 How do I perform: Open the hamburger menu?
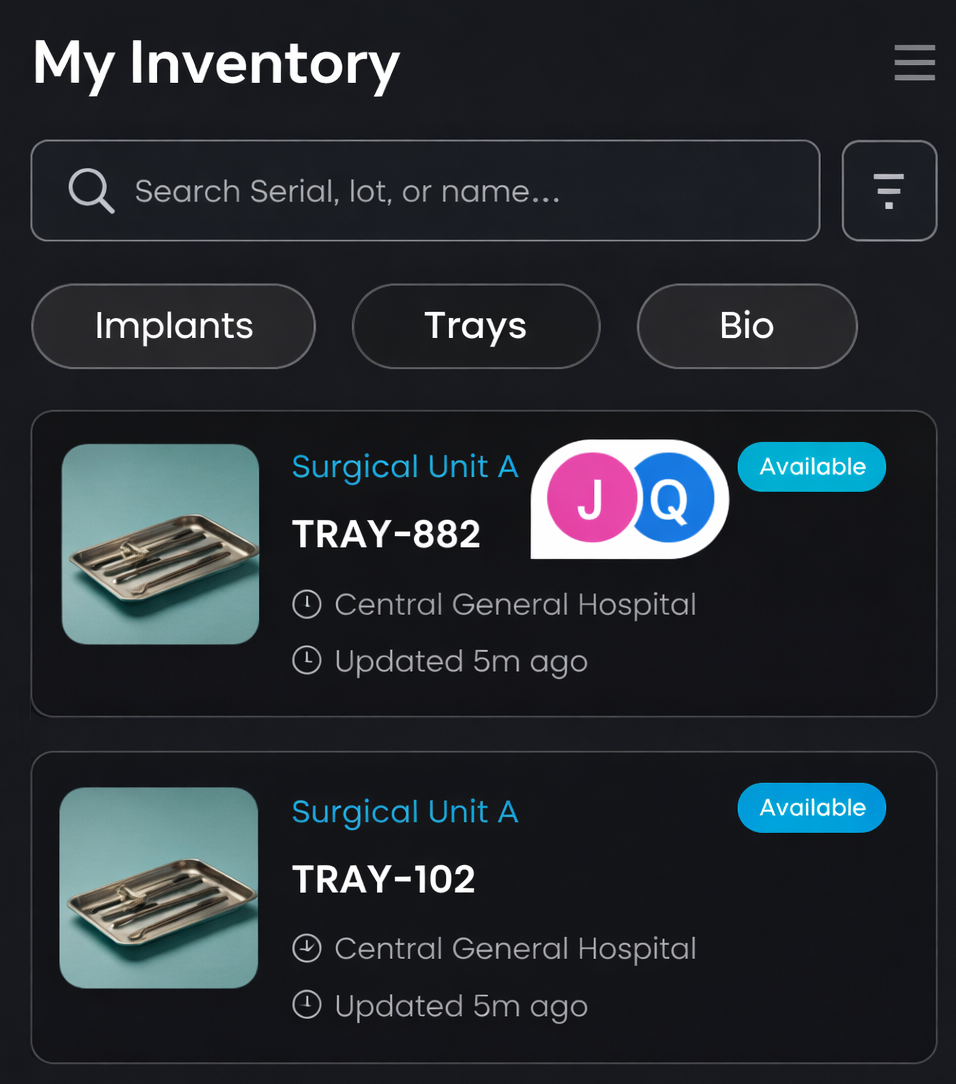pos(914,62)
